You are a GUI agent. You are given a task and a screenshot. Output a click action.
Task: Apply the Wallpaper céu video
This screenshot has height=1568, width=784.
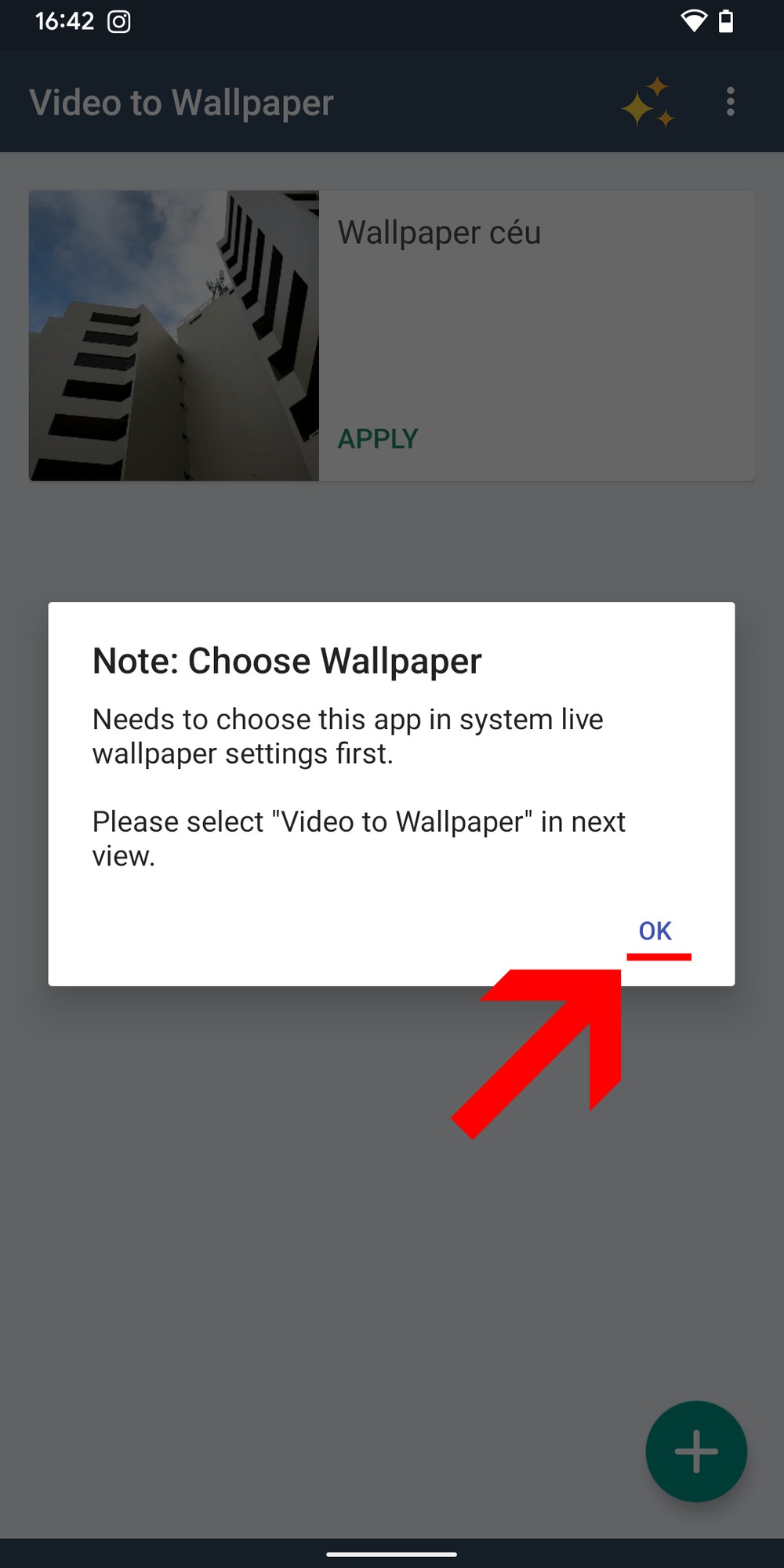378,438
